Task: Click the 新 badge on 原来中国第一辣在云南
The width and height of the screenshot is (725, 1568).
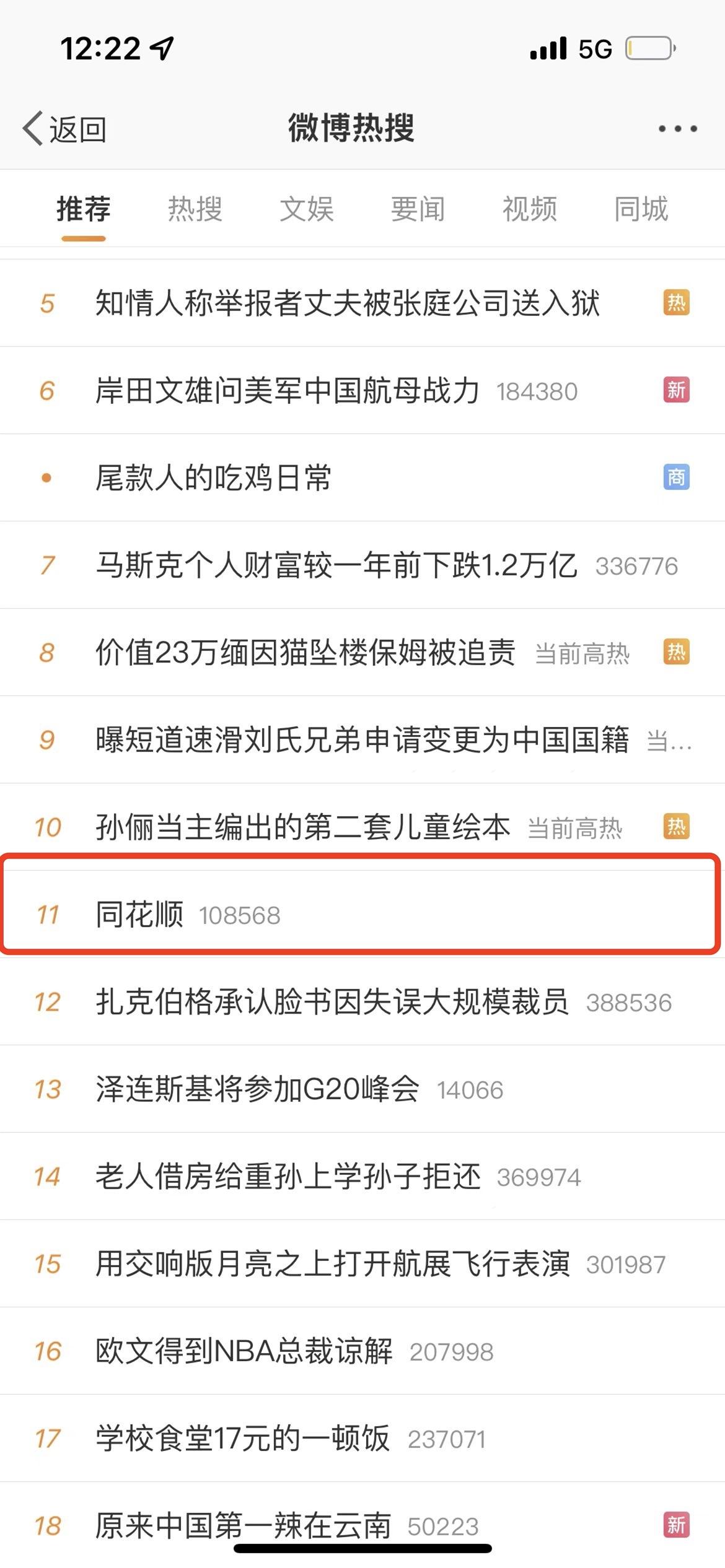Action: (677, 1526)
